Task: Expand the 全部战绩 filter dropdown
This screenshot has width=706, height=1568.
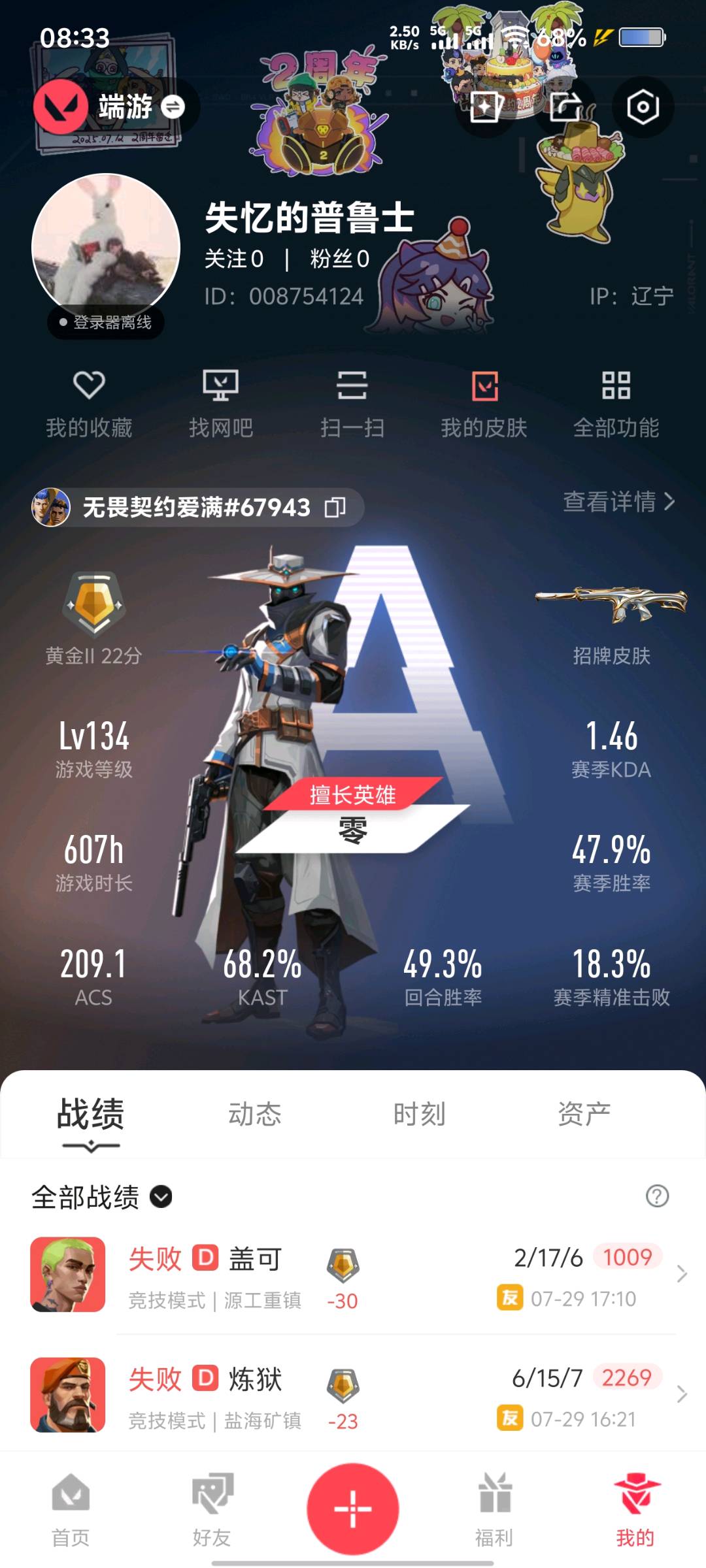Action: (161, 1196)
